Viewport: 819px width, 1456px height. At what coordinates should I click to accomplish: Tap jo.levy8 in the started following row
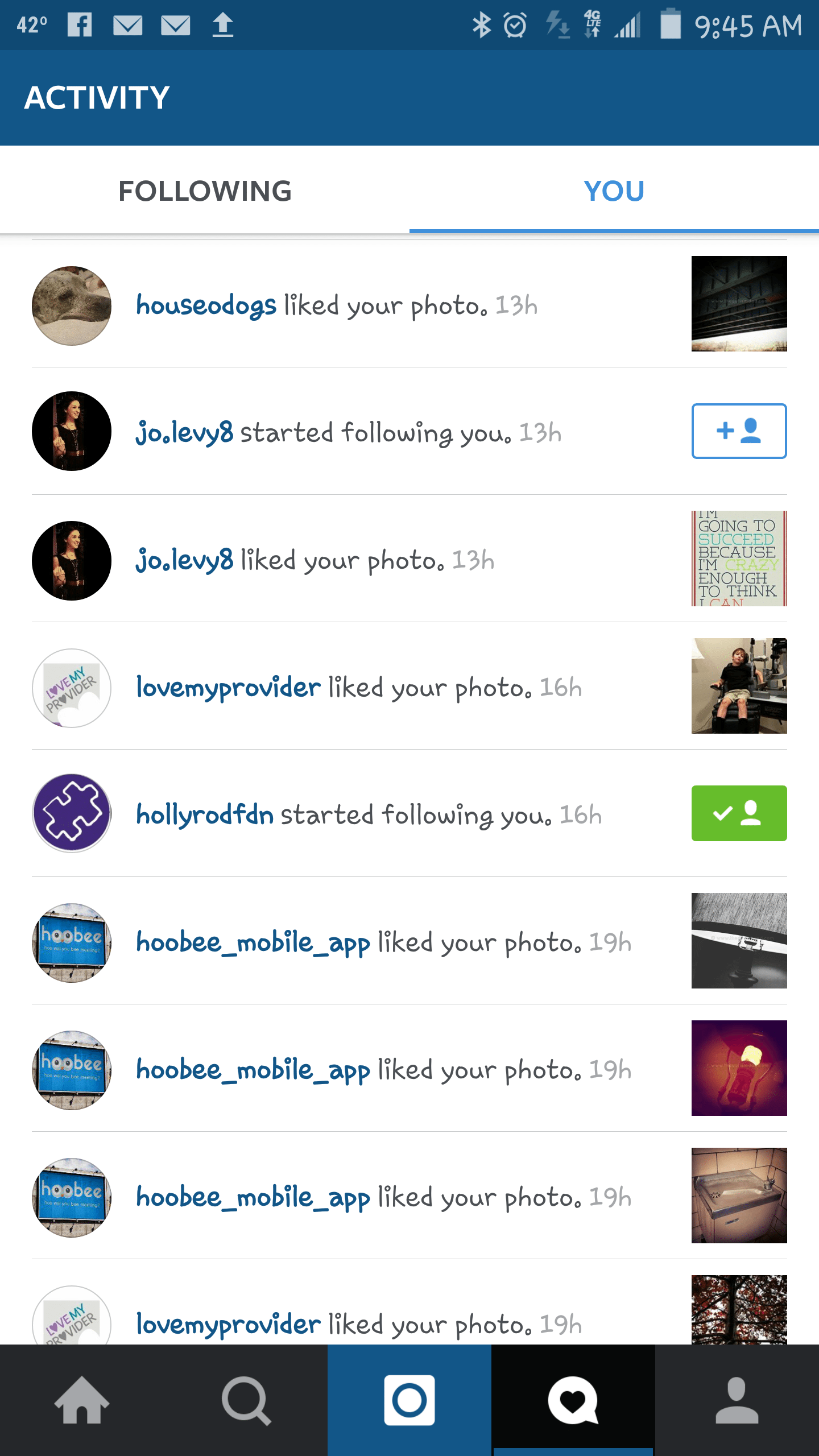click(184, 432)
